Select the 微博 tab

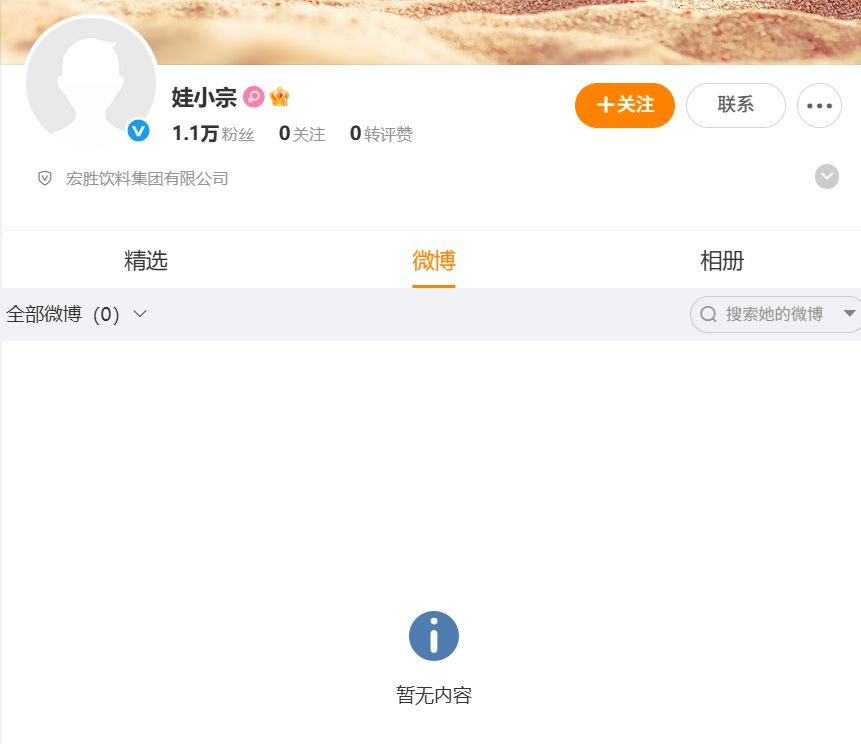434,261
